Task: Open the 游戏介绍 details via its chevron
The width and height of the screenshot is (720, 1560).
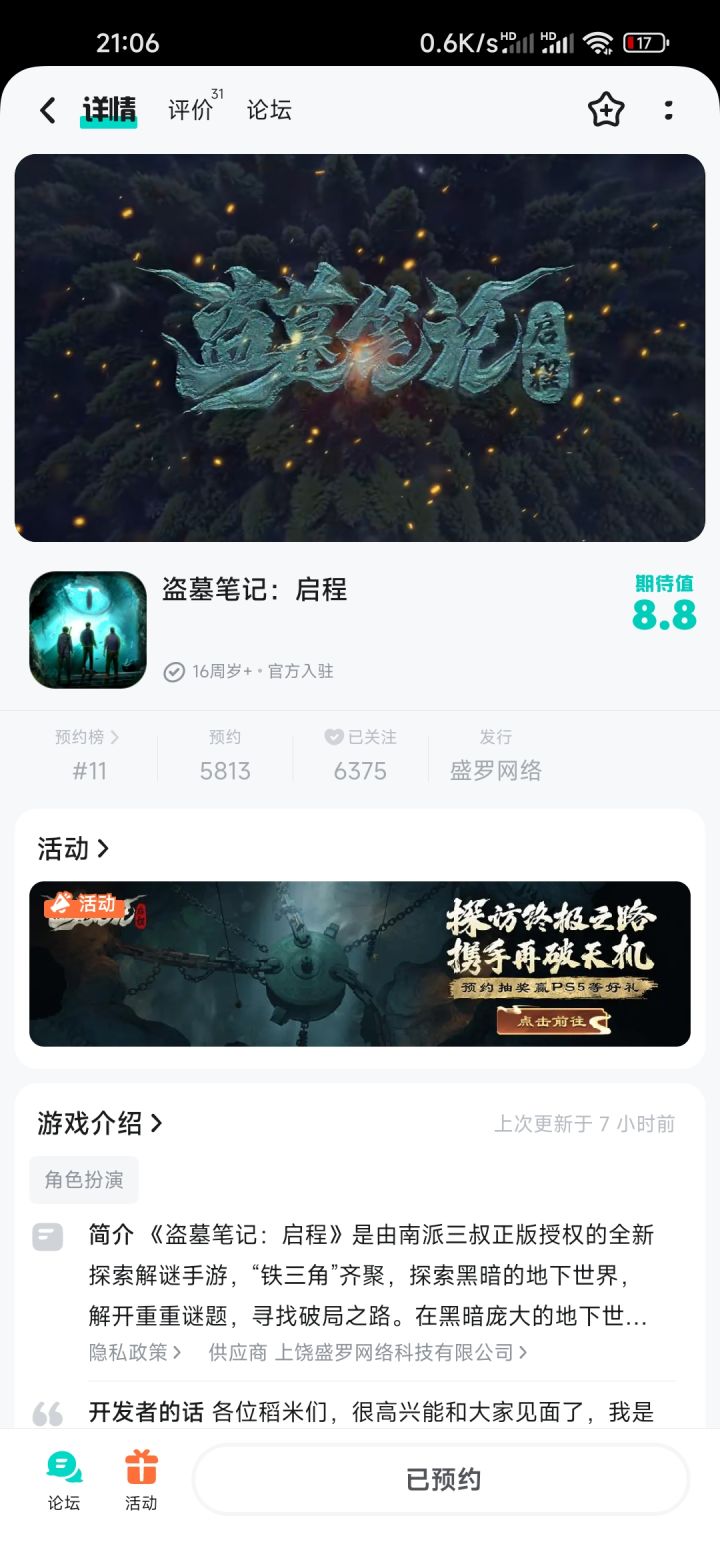Action: pyautogui.click(x=157, y=1124)
